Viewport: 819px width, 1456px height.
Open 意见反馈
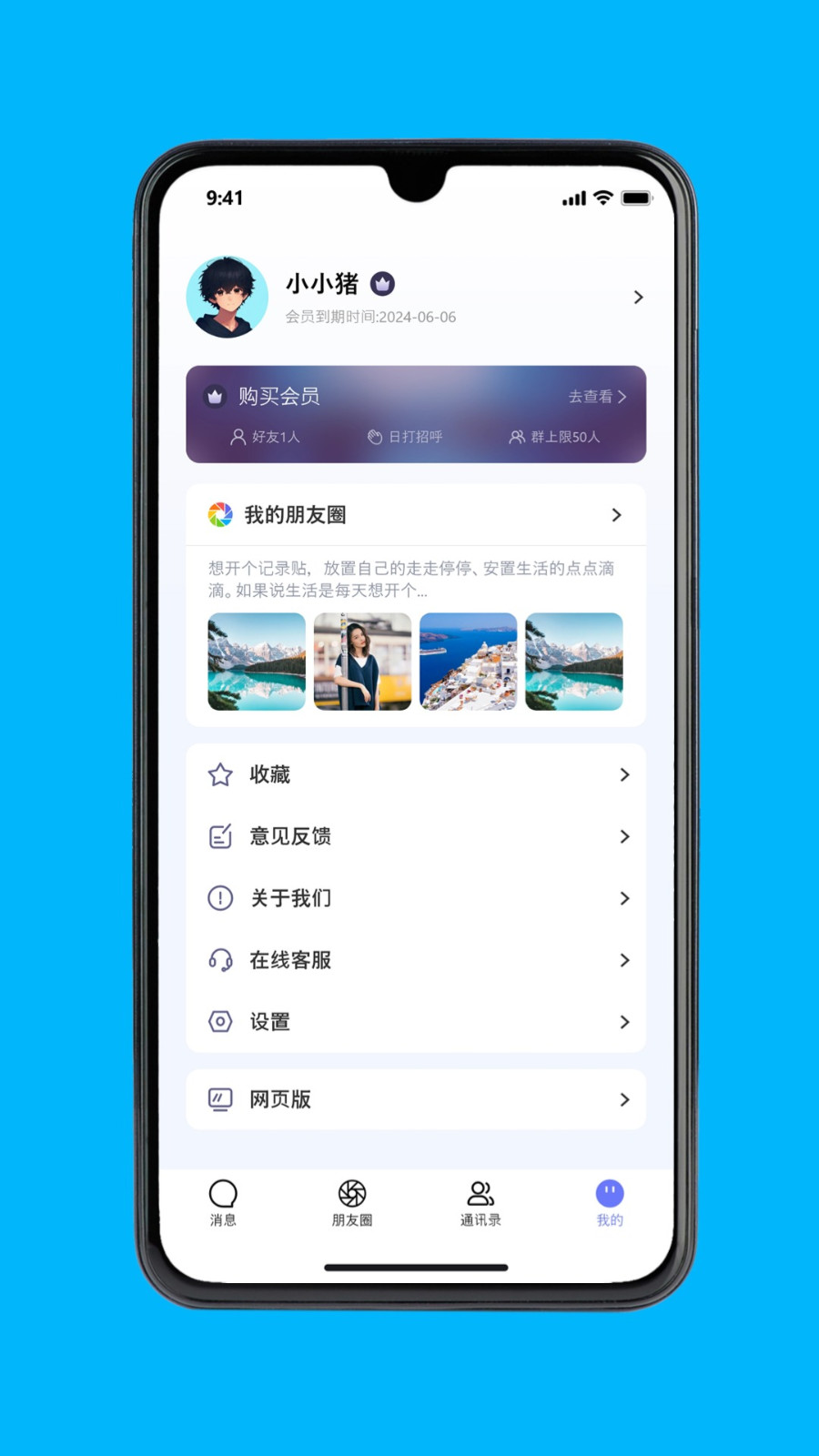point(416,836)
